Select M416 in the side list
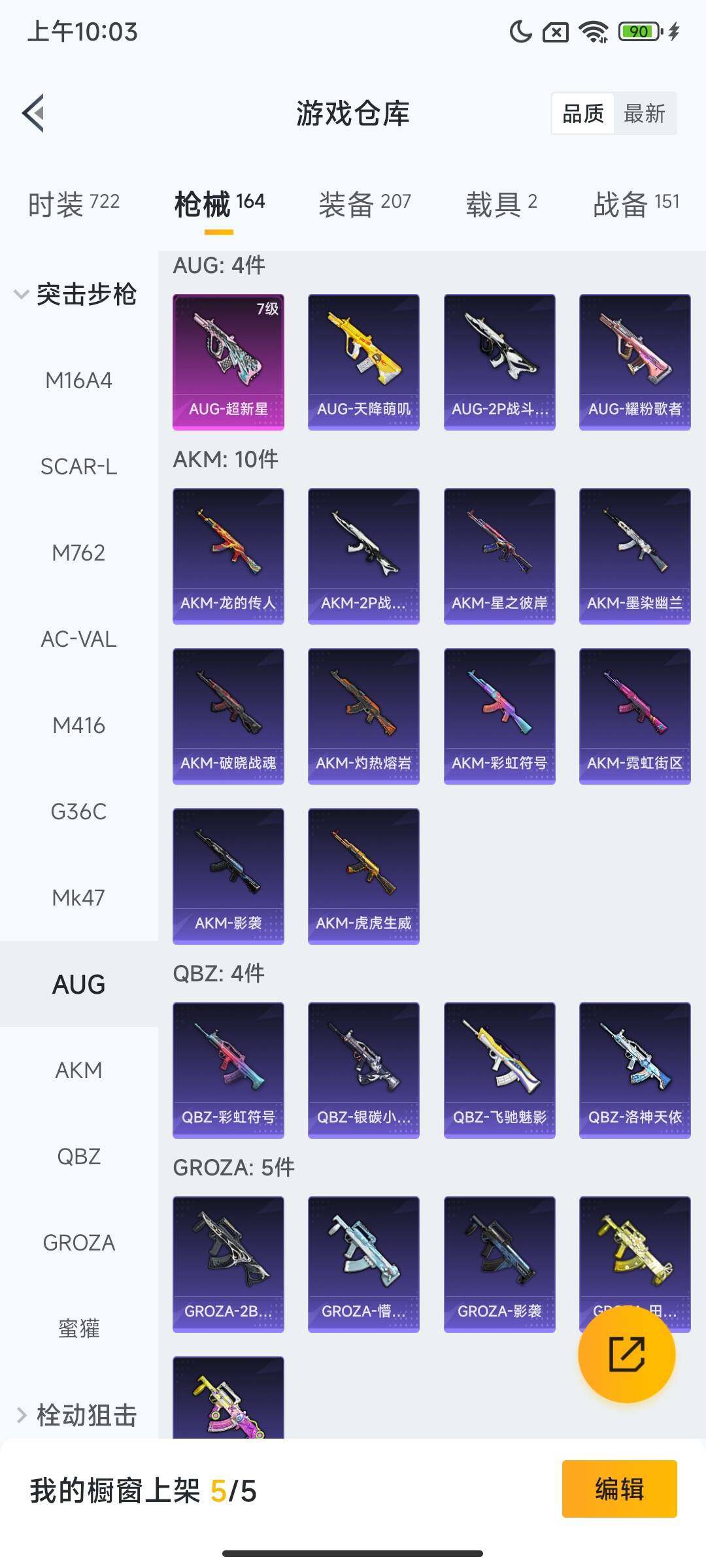Screen dimensions: 706x1568 pos(79,725)
